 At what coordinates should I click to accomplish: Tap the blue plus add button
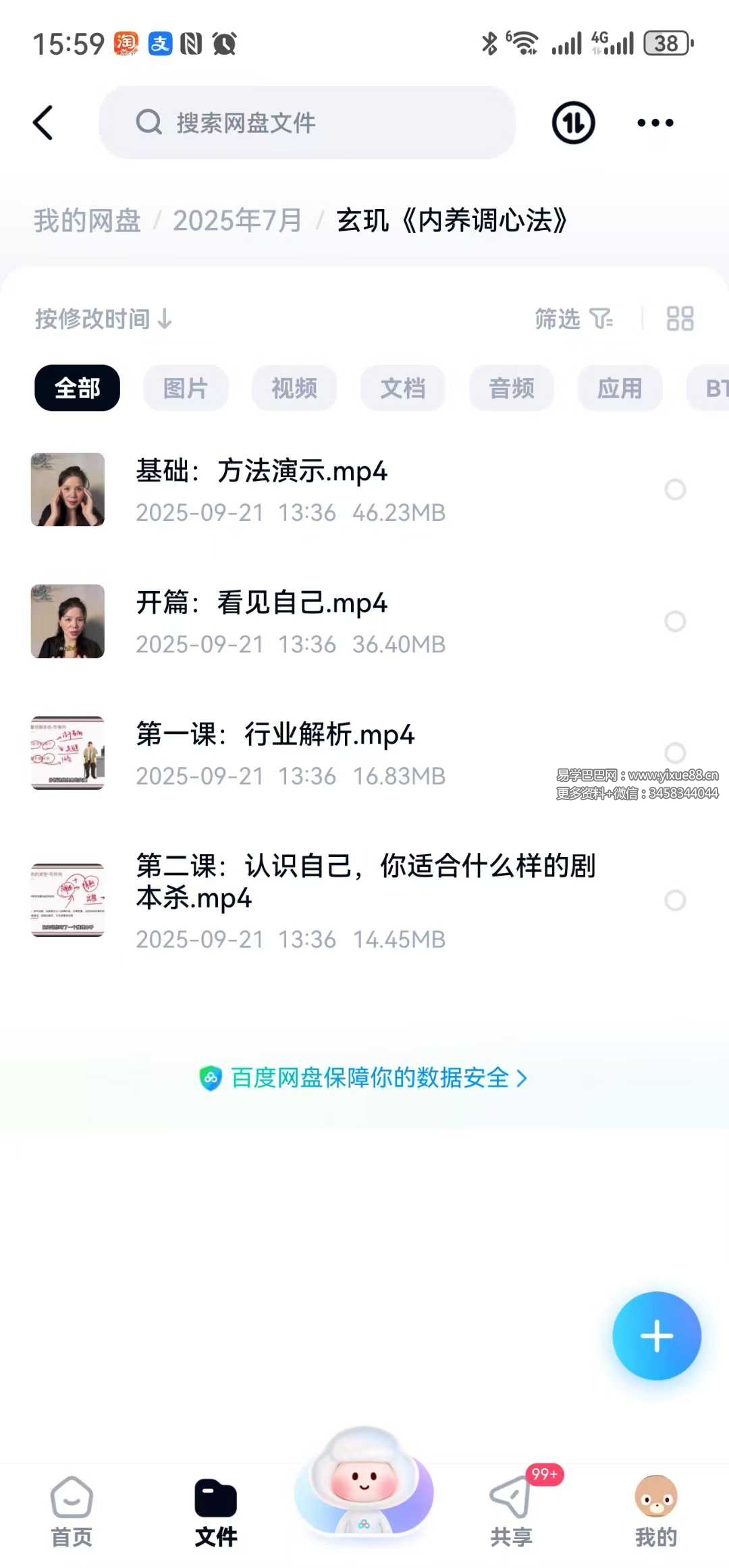656,1336
